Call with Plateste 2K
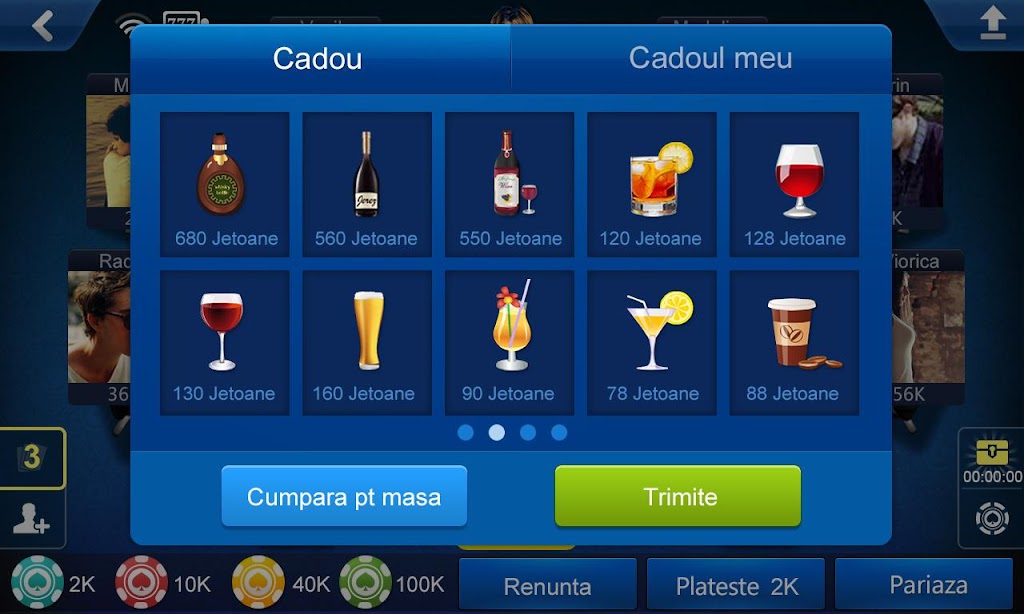This screenshot has height=614, width=1024. [x=736, y=586]
